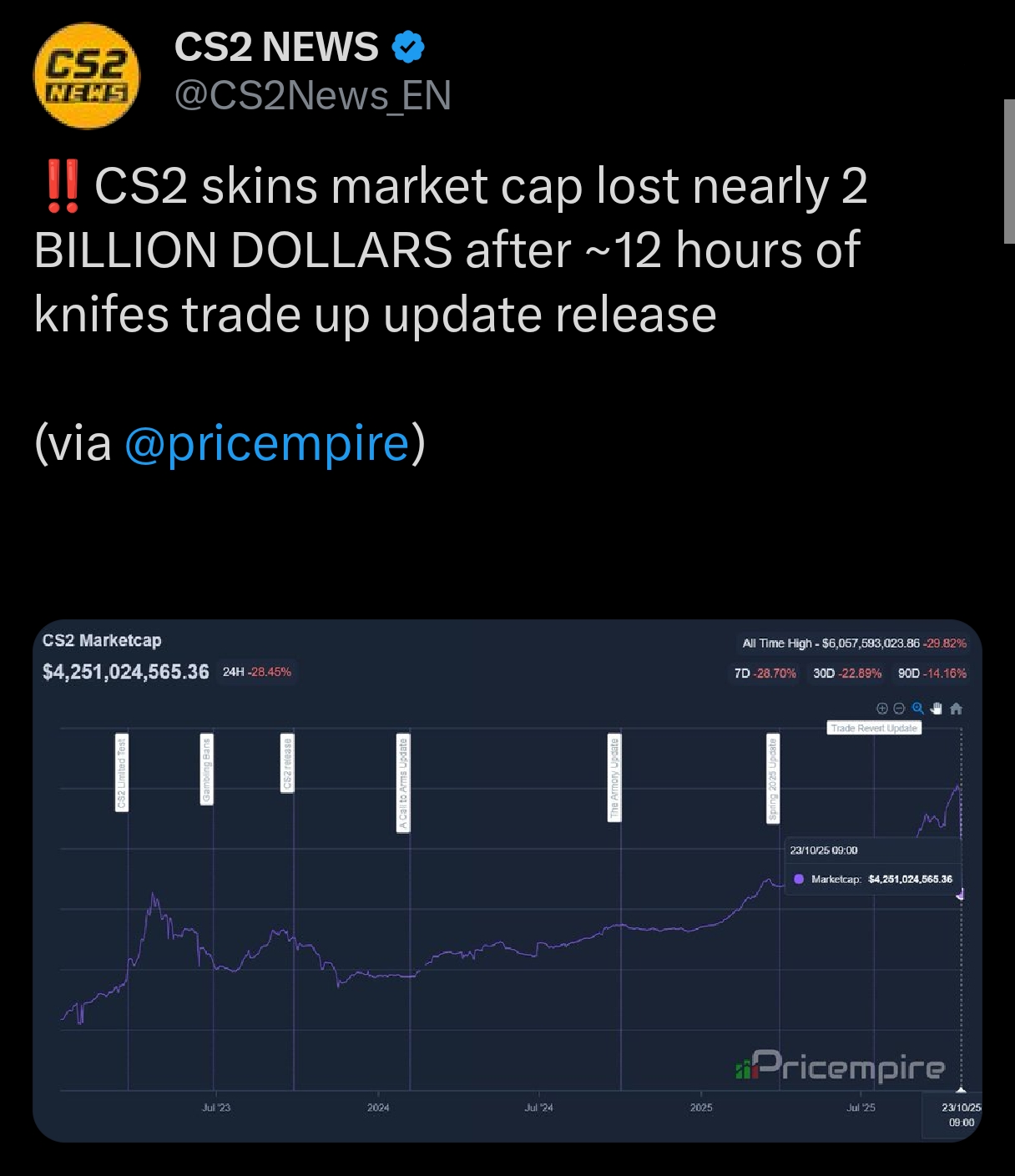Screen dimensions: 1015x1176
Task: Open the CS2 NEWS profile avatar
Action: [x=86, y=77]
